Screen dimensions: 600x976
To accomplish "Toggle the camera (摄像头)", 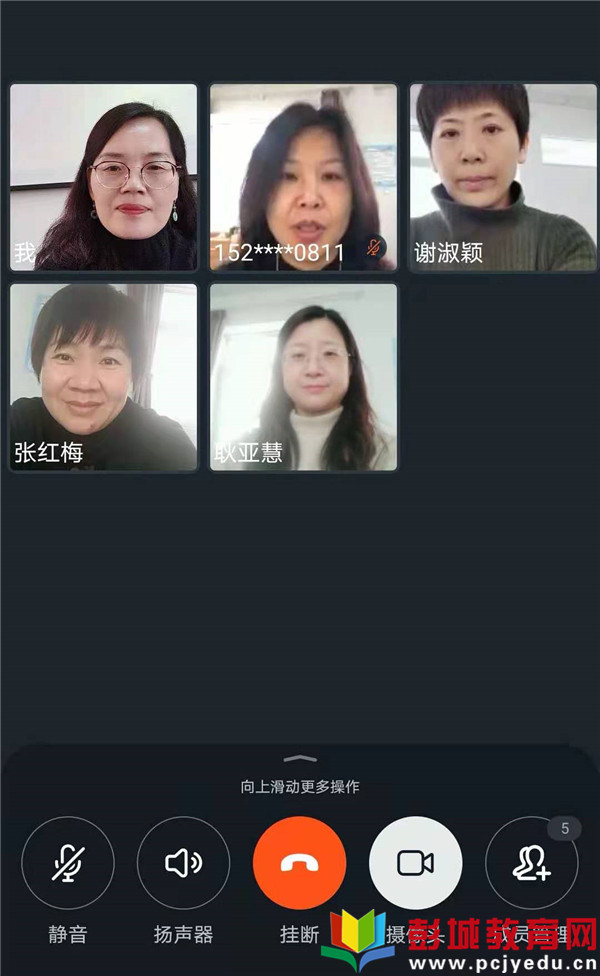I will 416,863.
